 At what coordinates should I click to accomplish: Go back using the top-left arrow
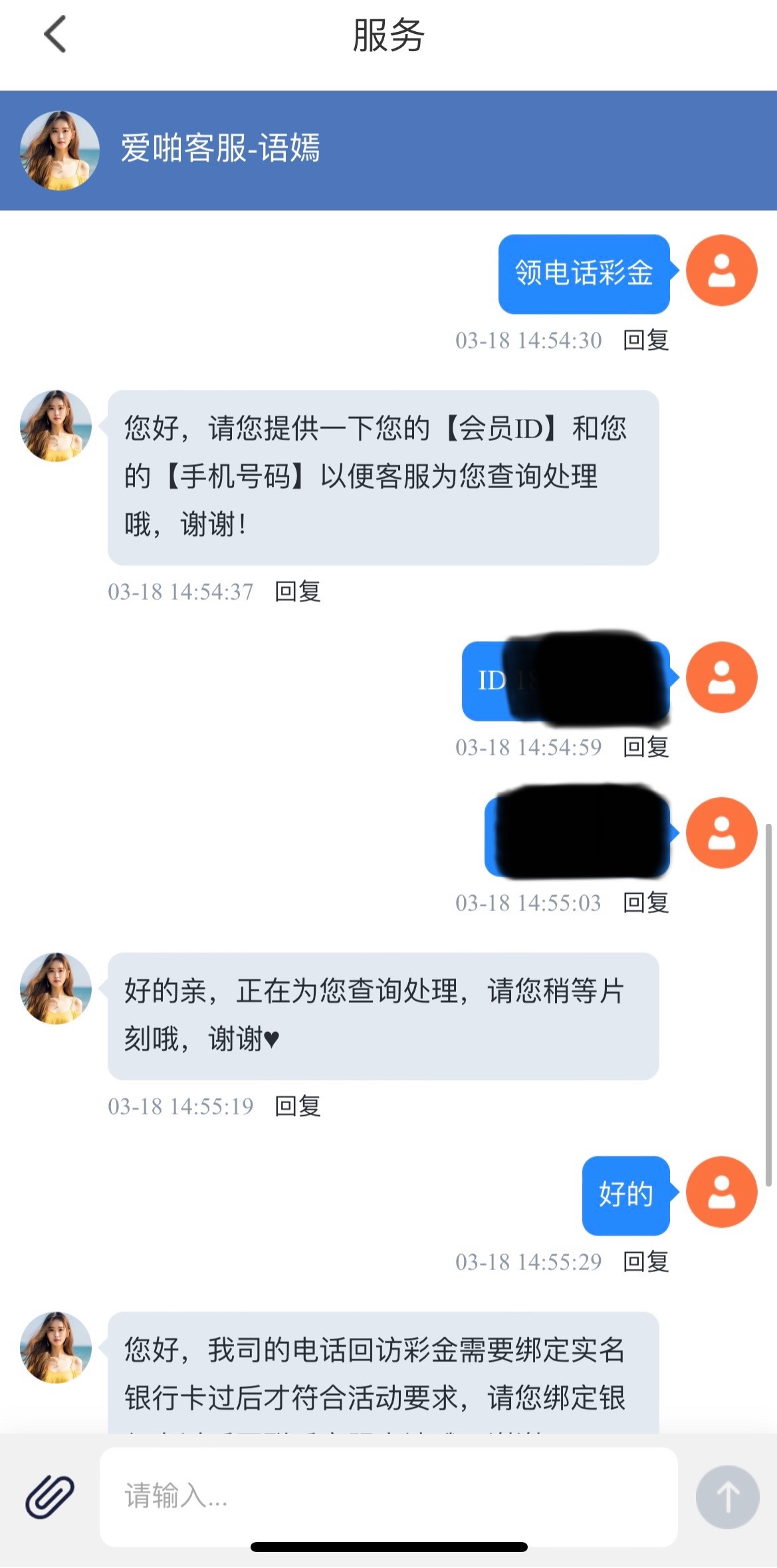[55, 35]
